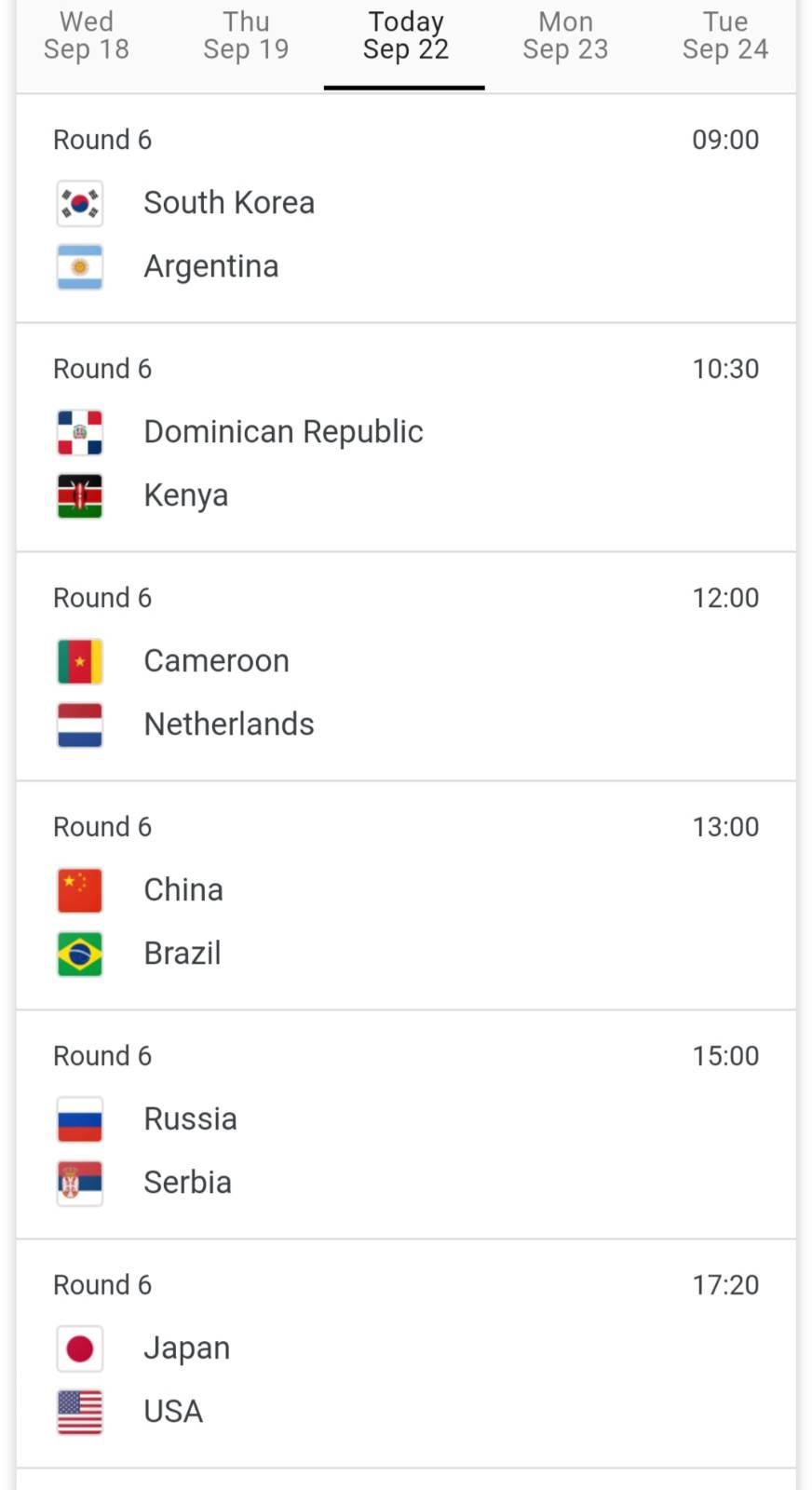Open the Japan vs USA match
Viewport: 812px width, 1490px height.
click(406, 1354)
